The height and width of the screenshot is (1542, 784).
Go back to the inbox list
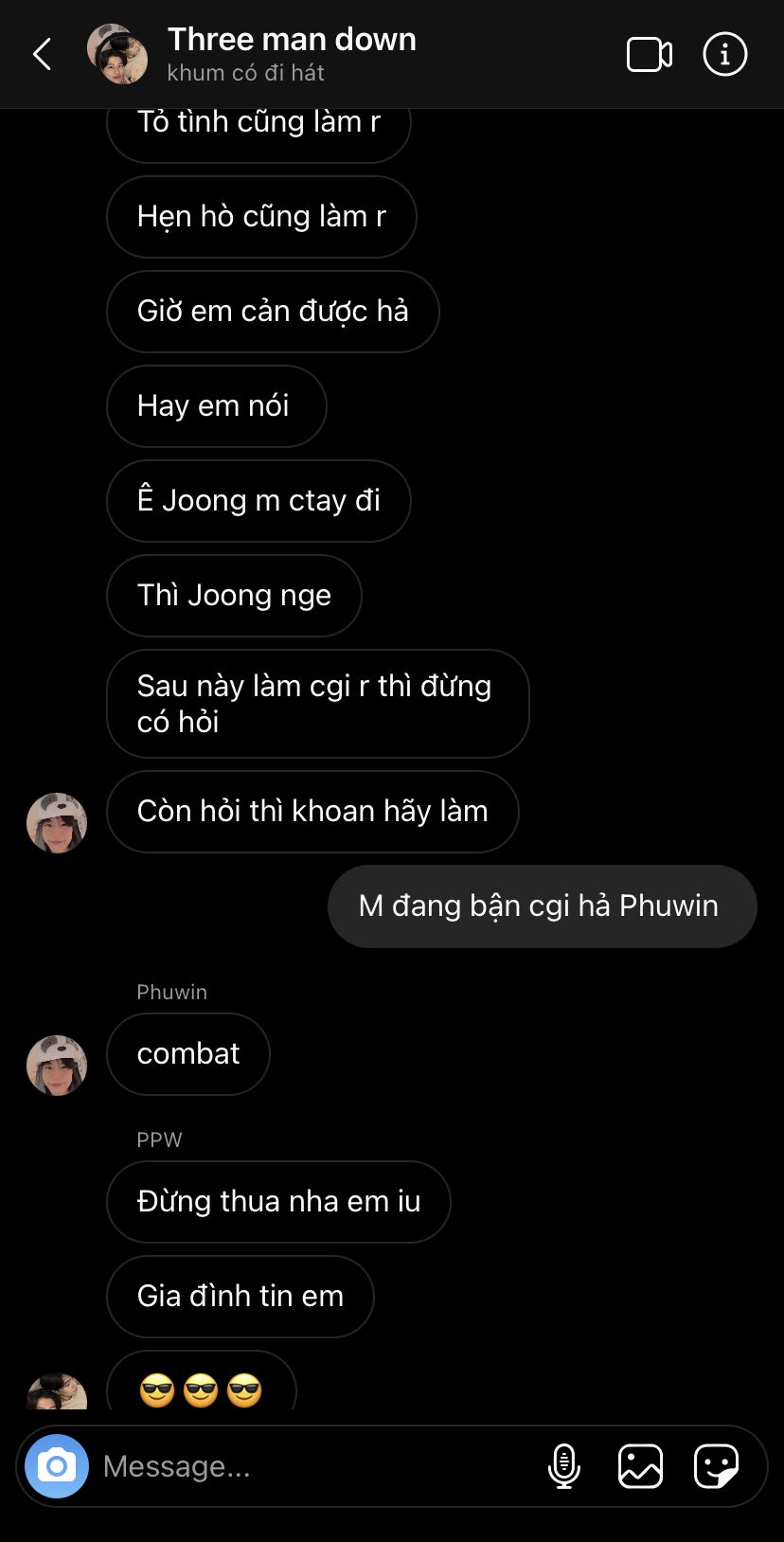pyautogui.click(x=43, y=55)
